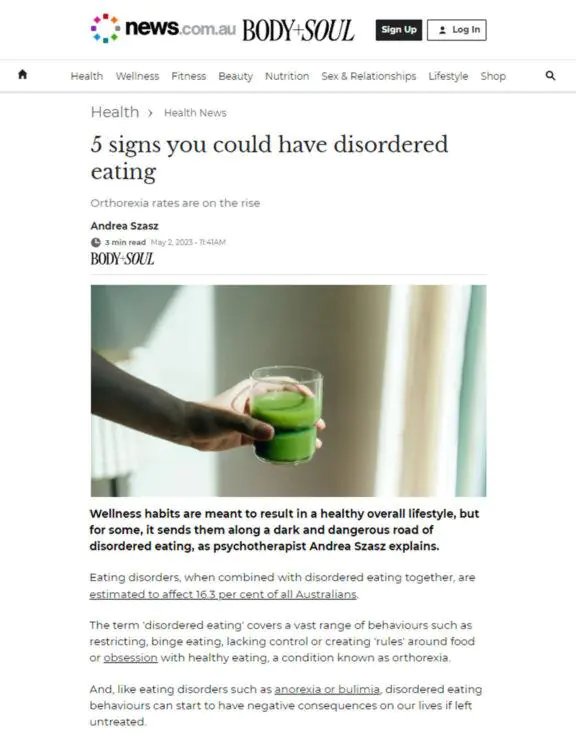Viewport: 576px width, 743px height.
Task: Follow the 'obsession' link
Action: point(130,658)
